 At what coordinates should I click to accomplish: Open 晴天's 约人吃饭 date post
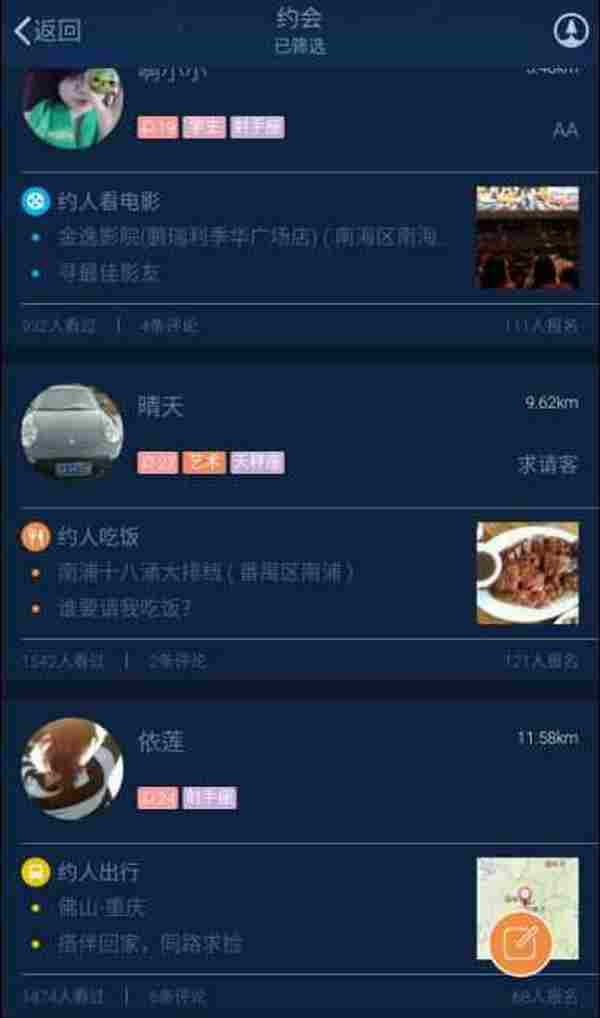click(240, 573)
